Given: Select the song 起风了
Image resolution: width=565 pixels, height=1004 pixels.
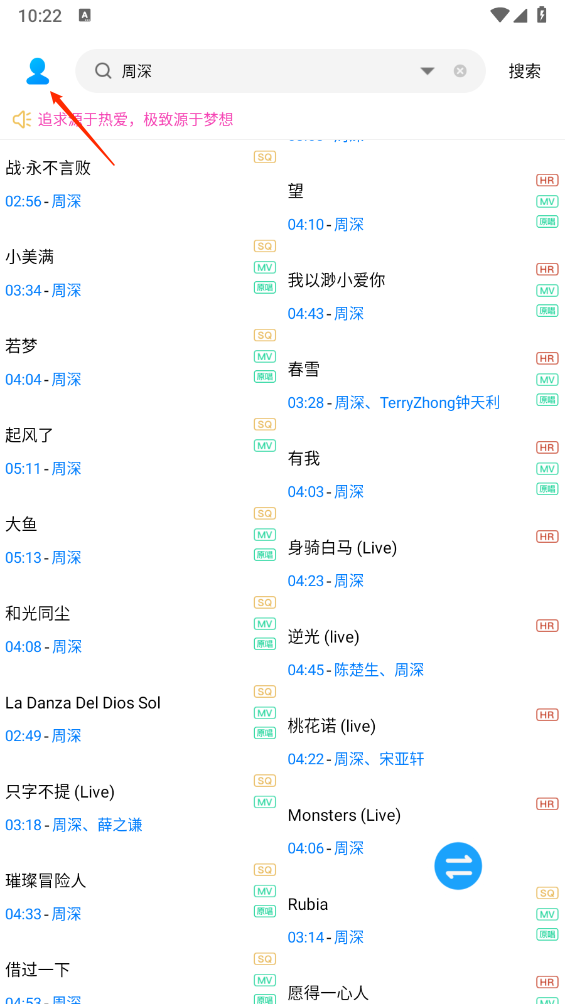Looking at the screenshot, I should pyautogui.click(x=140, y=451).
